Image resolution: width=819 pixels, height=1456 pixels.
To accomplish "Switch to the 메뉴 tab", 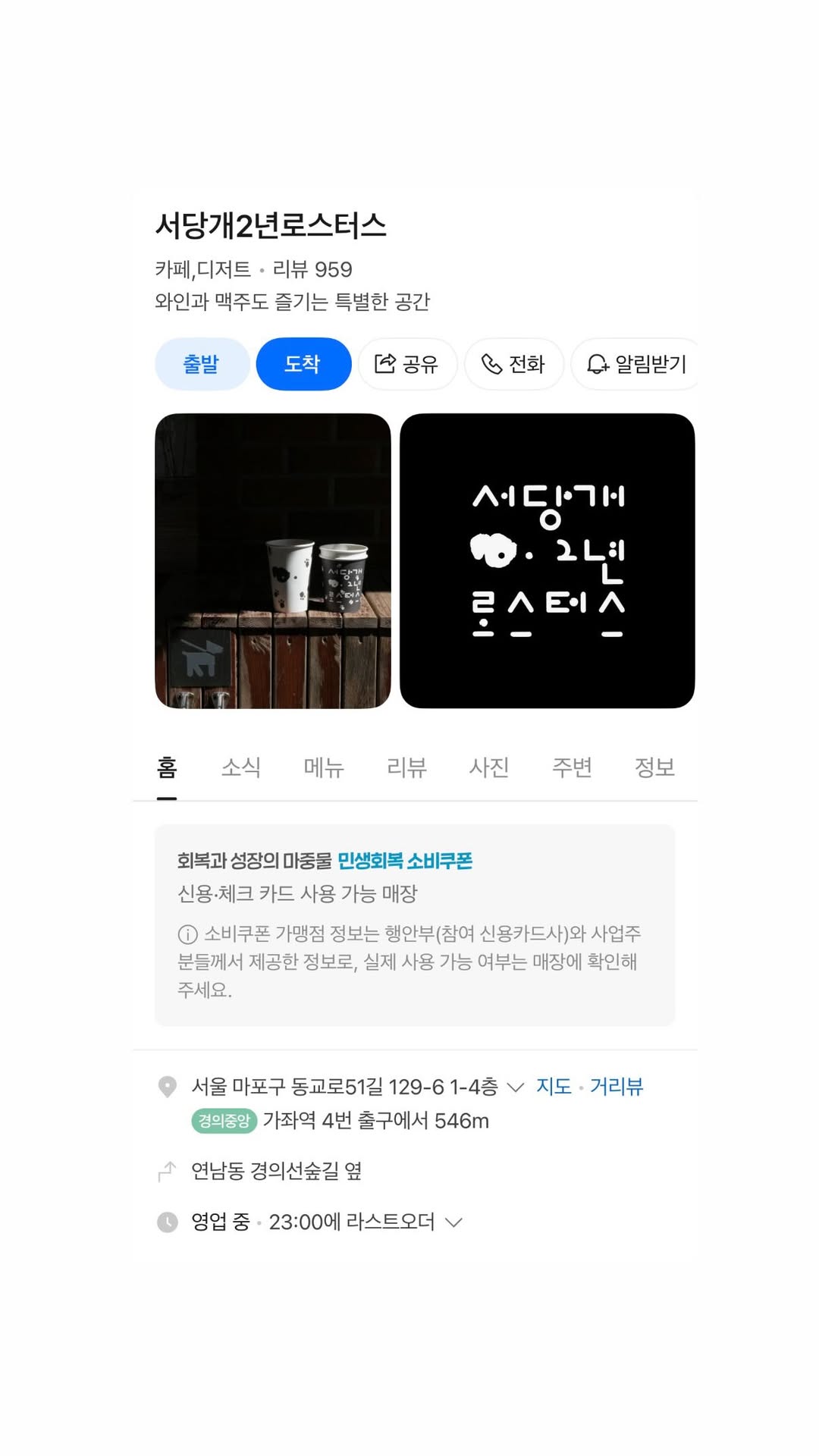I will 324,767.
